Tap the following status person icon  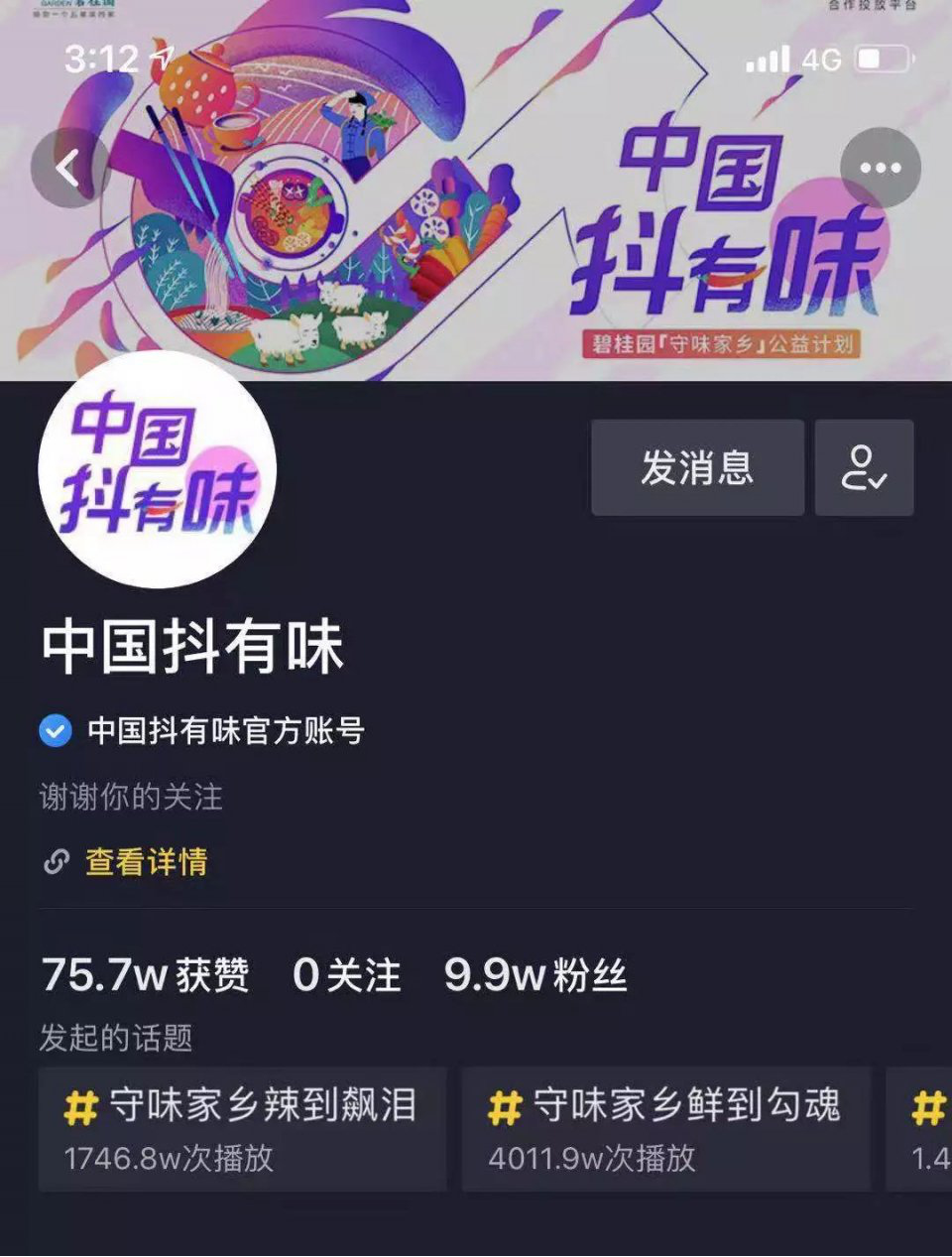coord(864,467)
